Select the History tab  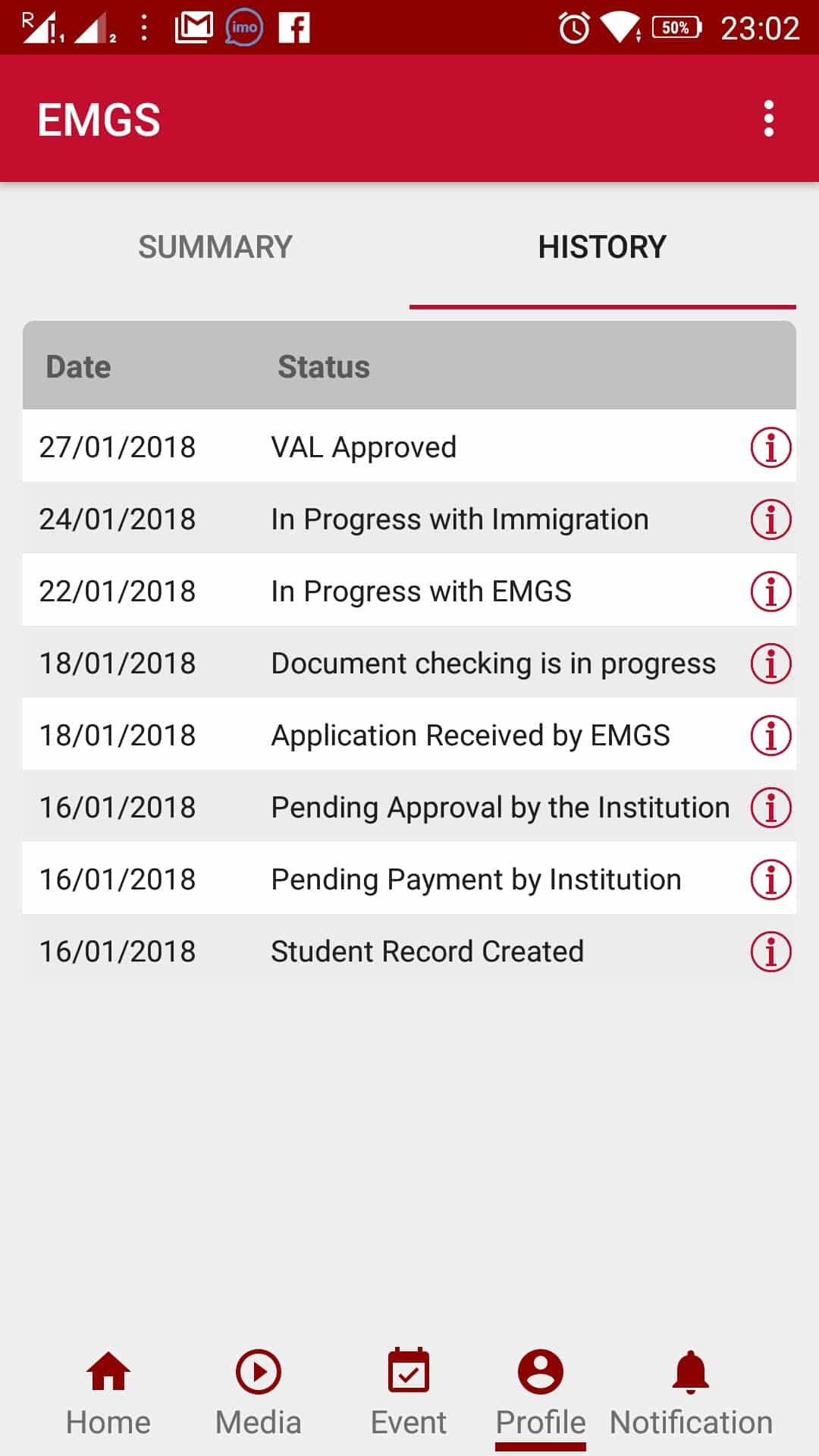tap(602, 247)
